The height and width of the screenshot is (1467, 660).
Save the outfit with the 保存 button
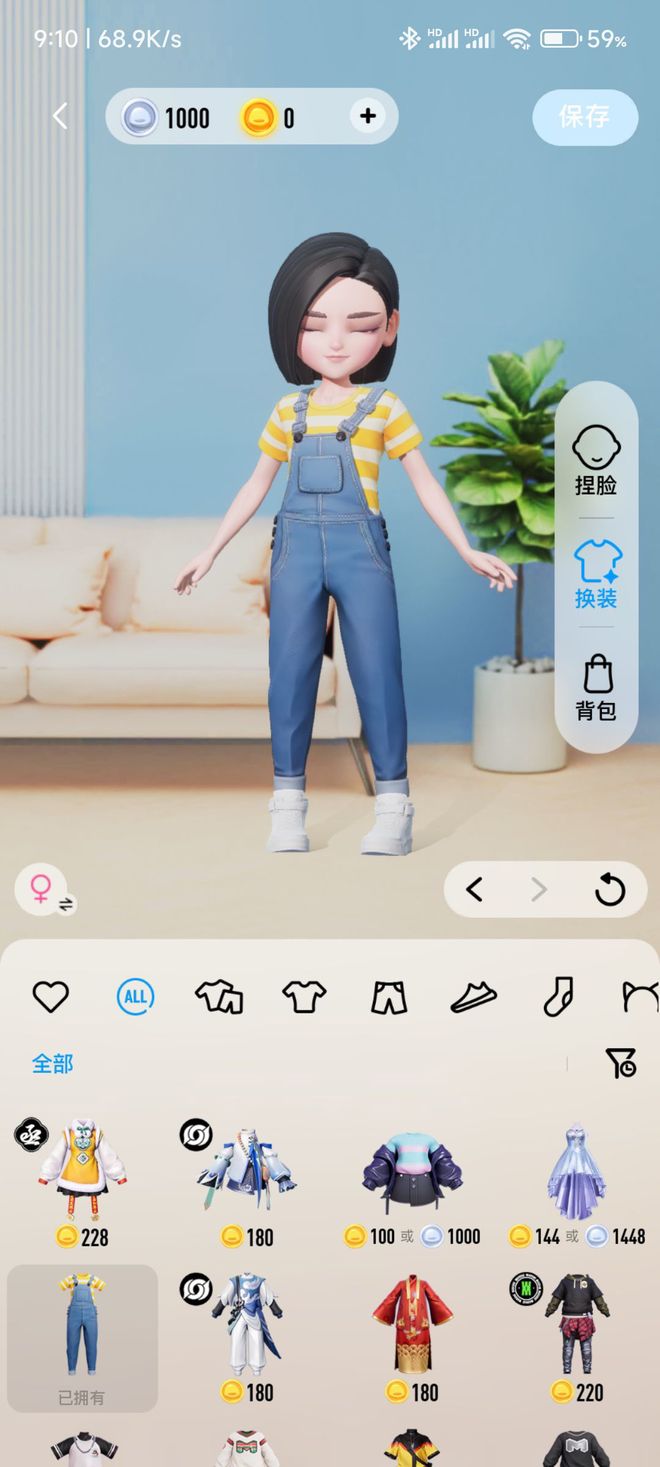pyautogui.click(x=584, y=116)
